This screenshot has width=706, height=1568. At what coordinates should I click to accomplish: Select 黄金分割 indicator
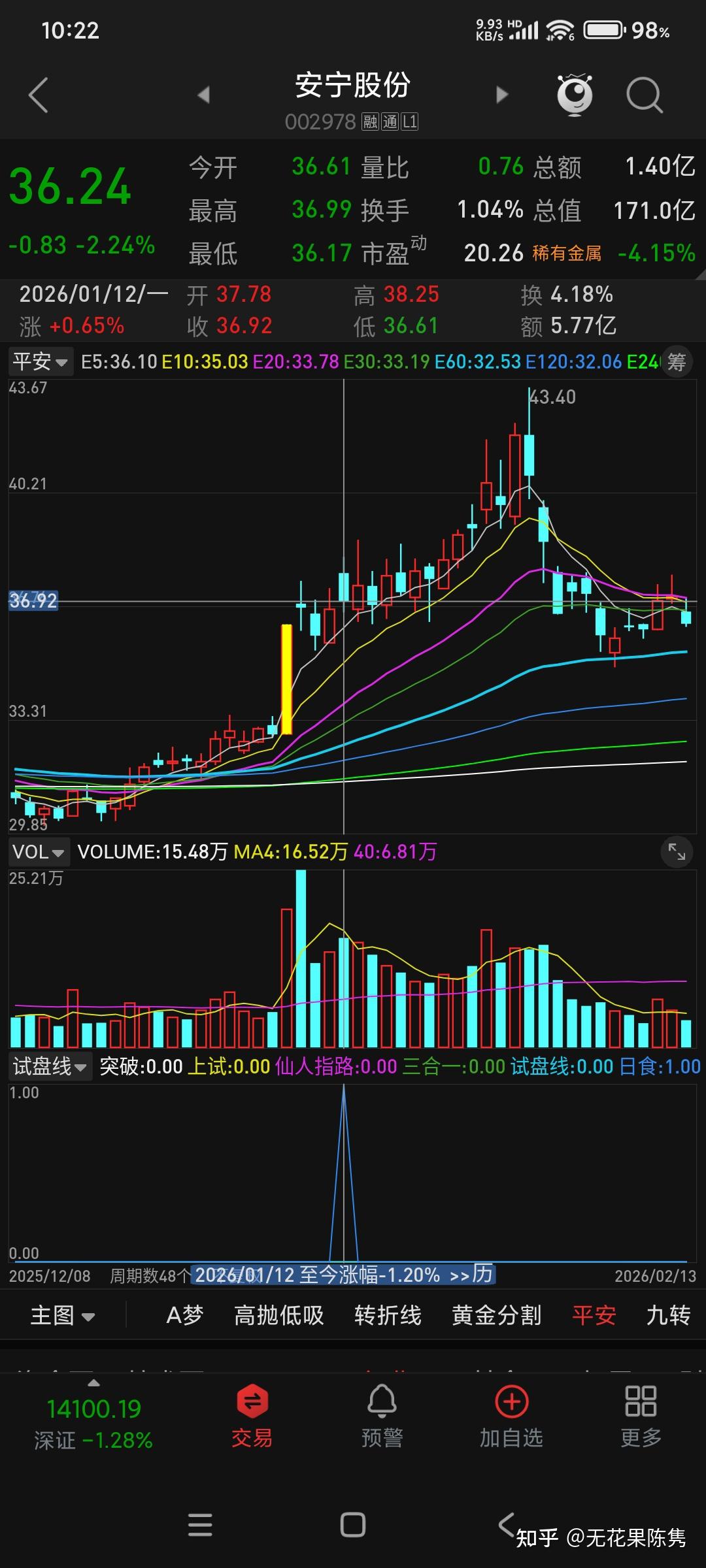pos(497,1315)
